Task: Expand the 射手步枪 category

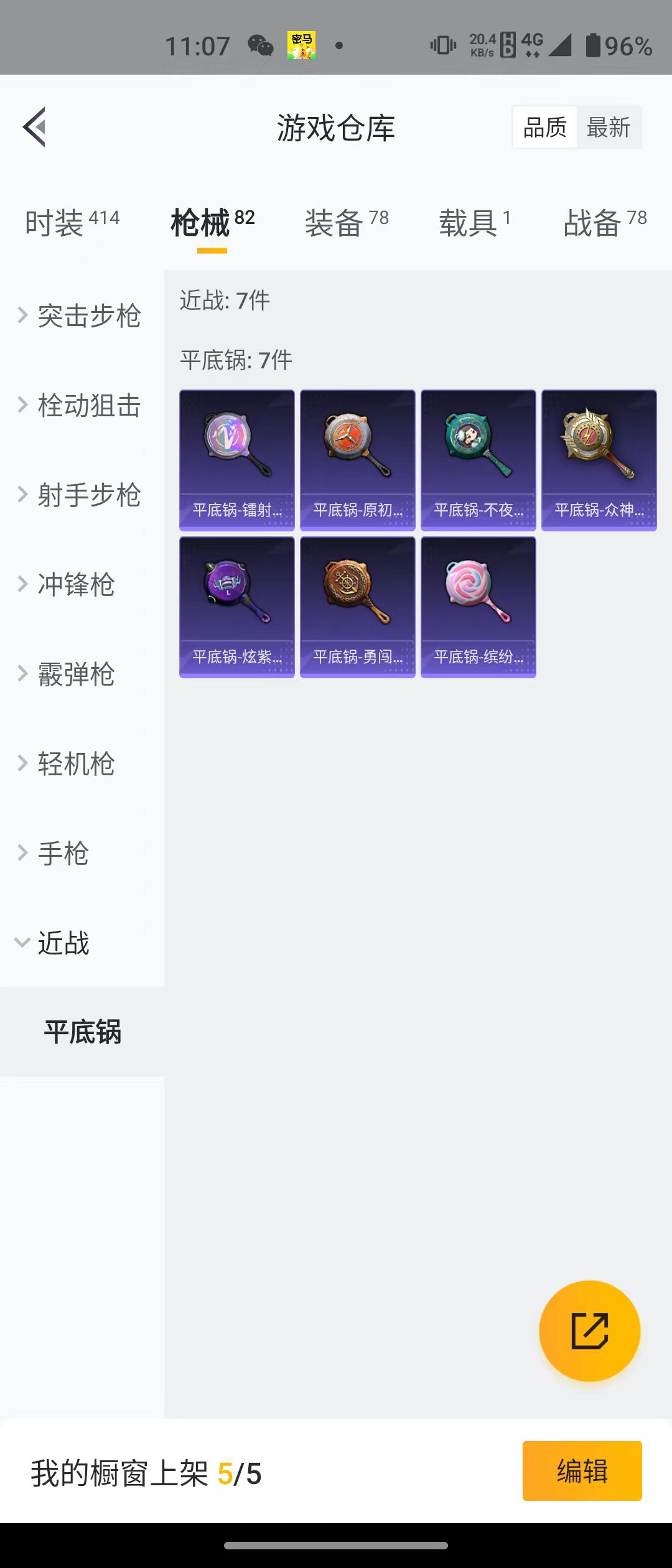Action: click(81, 495)
